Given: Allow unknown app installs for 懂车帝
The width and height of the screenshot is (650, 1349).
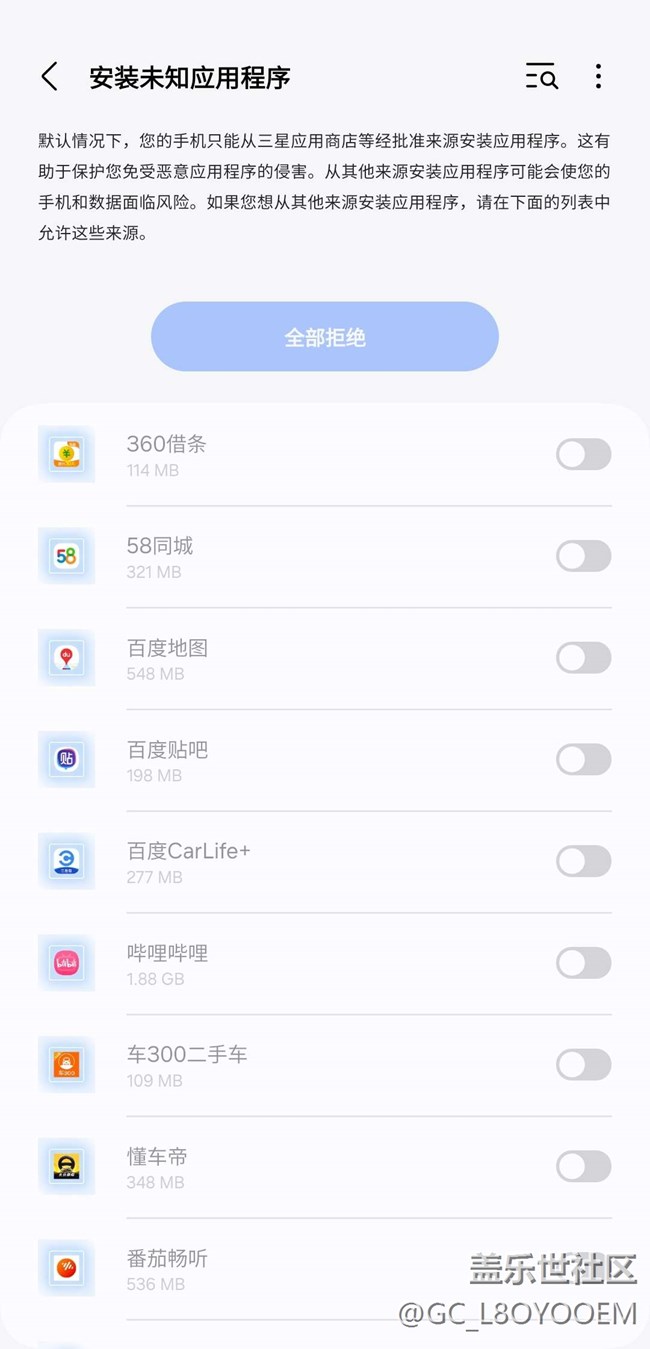Looking at the screenshot, I should (x=583, y=1166).
